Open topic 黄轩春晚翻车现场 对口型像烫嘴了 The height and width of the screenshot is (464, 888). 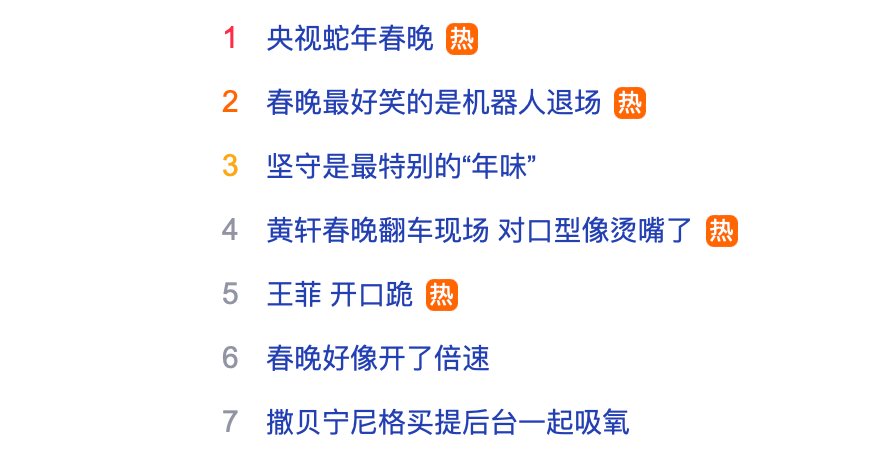pyautogui.click(x=479, y=230)
